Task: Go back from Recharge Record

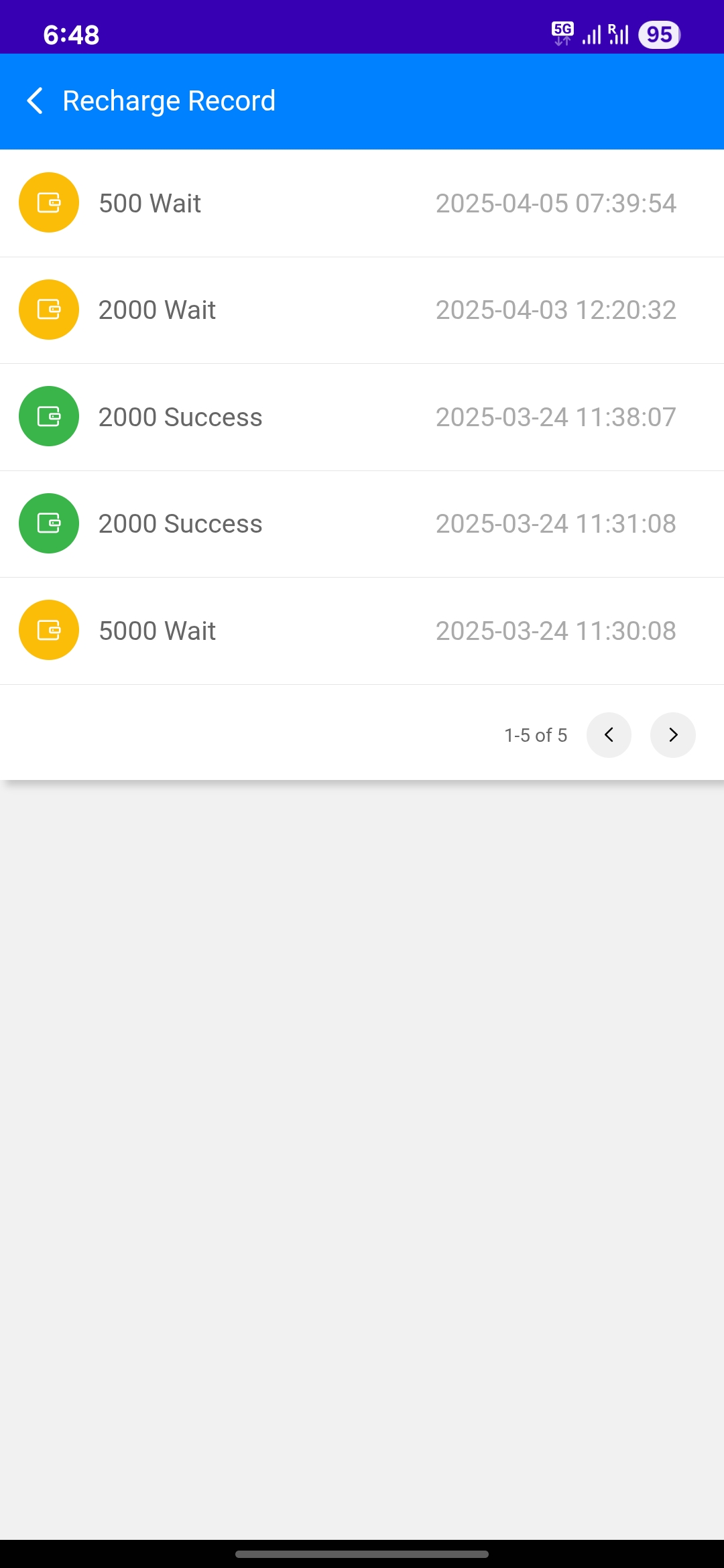Action: pyautogui.click(x=35, y=101)
